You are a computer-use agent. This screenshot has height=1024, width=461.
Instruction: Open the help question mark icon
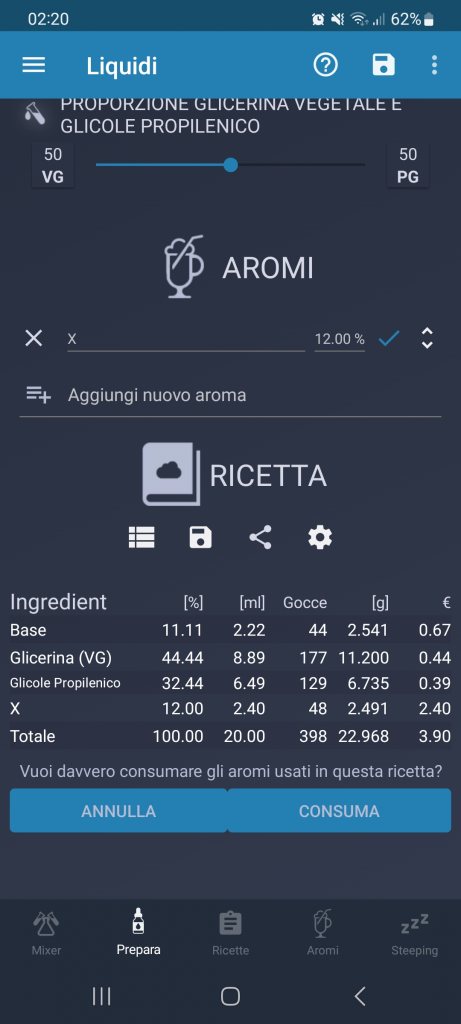click(325, 65)
